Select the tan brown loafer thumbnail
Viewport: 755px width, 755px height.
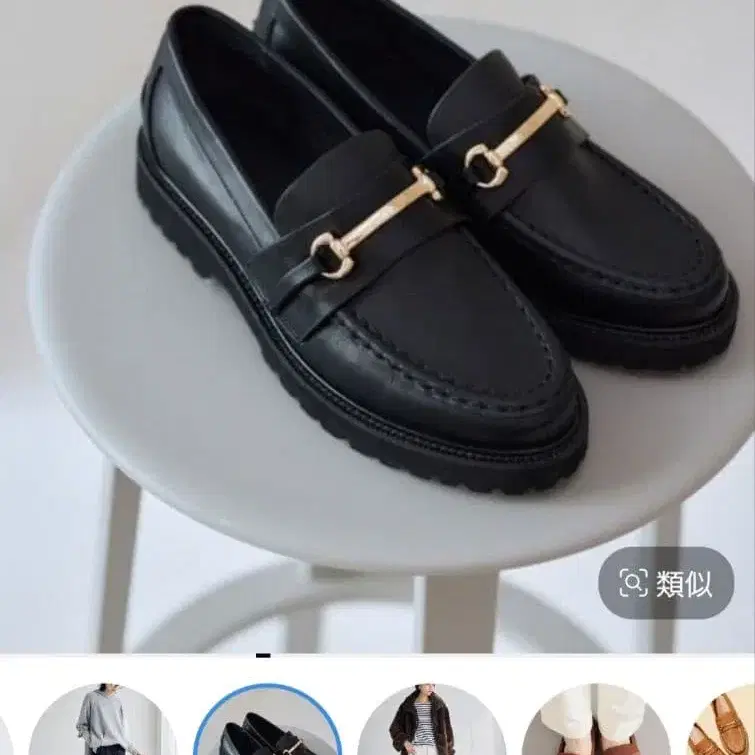pos(721,719)
